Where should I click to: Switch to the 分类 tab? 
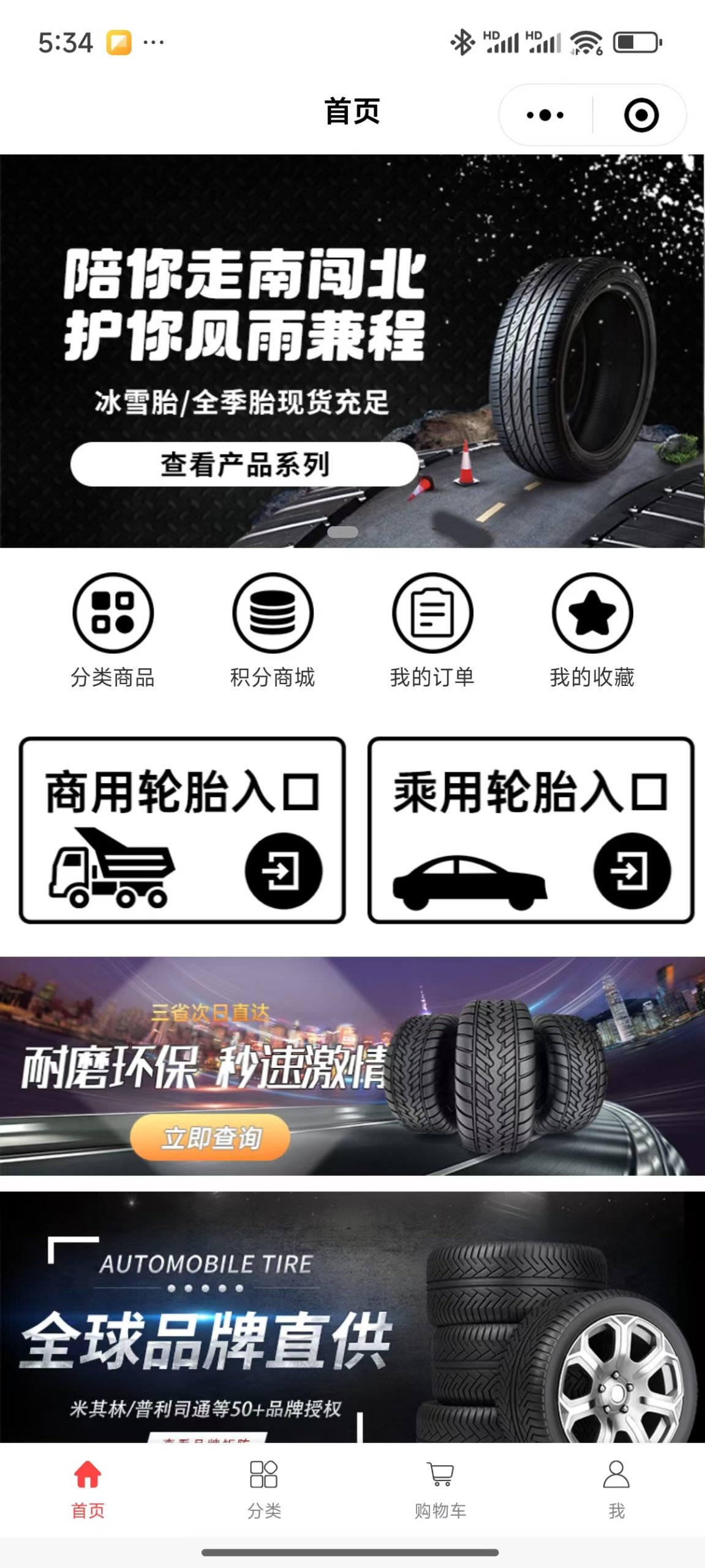pos(264,1488)
